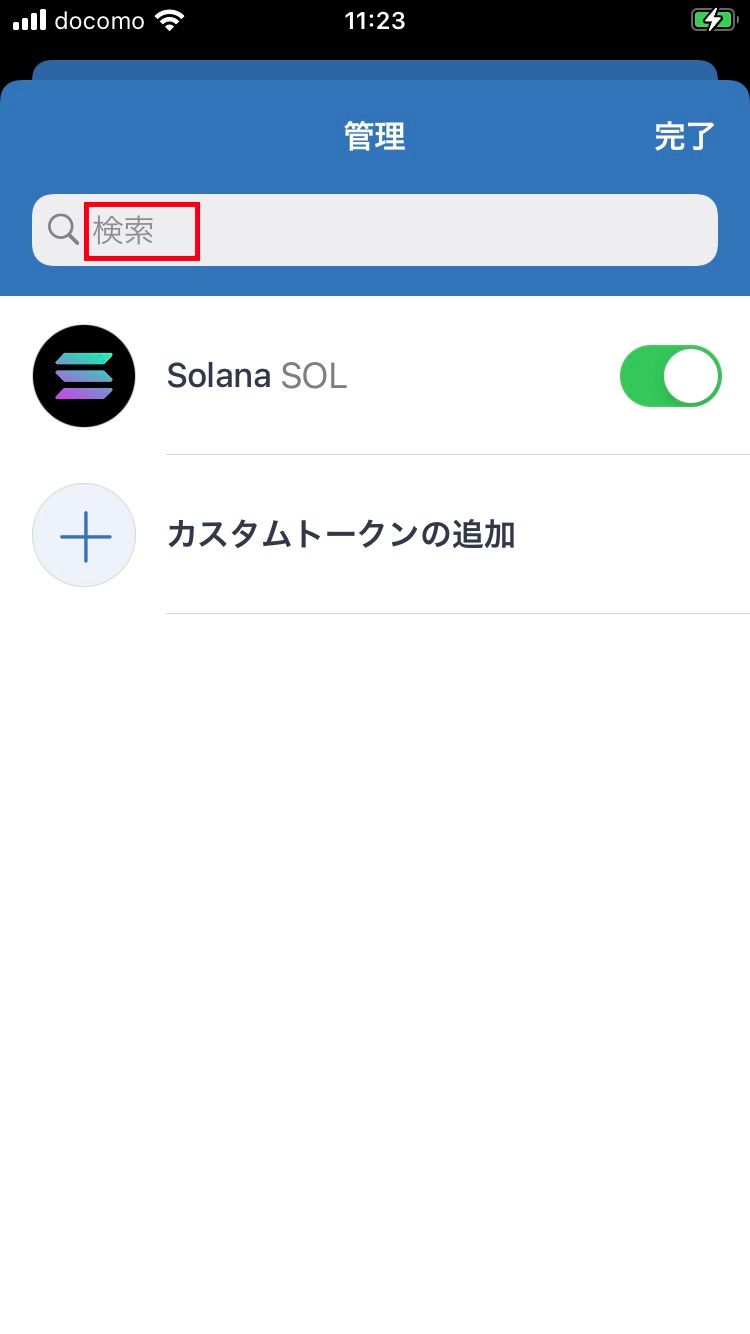
Task: Tap 完了 to finish managing tokens
Action: click(x=684, y=137)
